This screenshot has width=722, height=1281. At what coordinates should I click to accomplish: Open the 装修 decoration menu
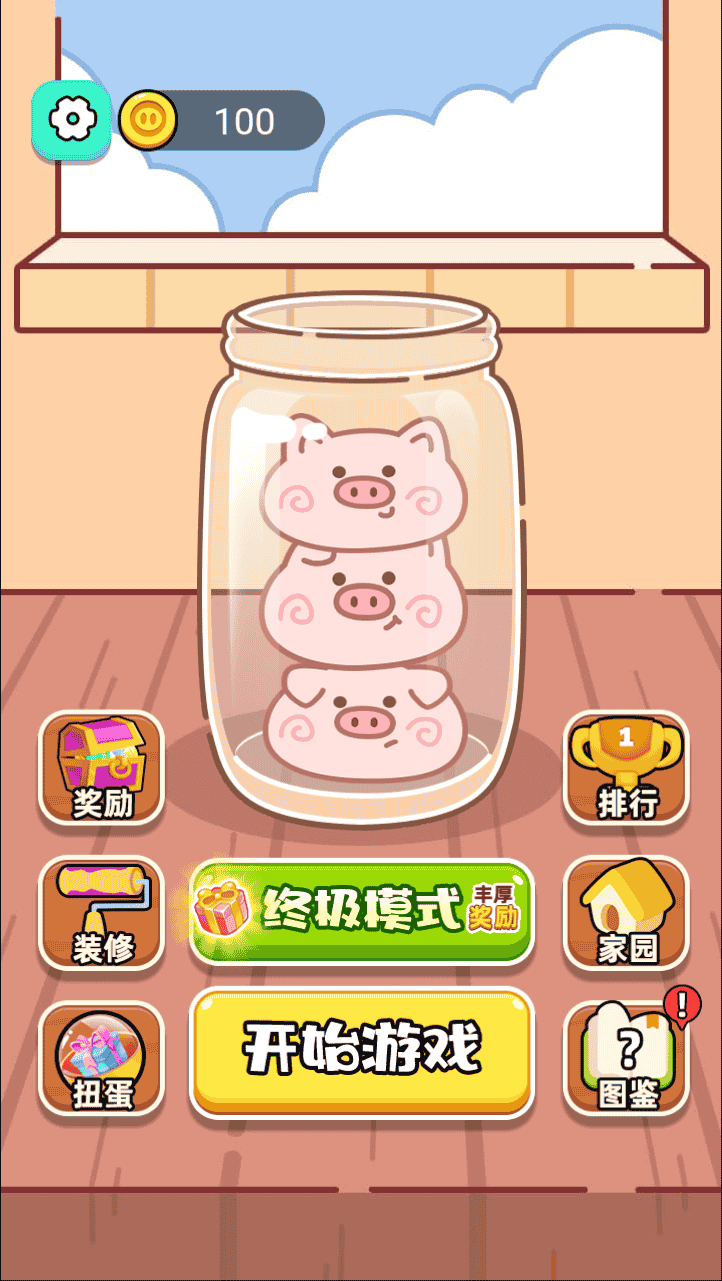pyautogui.click(x=101, y=913)
